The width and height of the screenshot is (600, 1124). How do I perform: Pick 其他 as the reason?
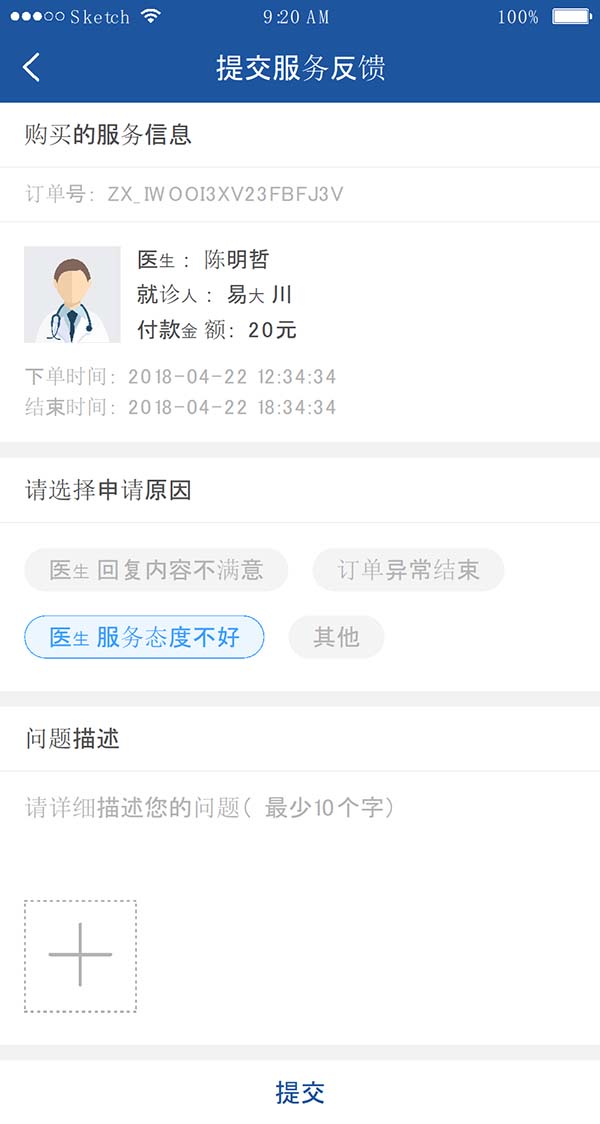[x=336, y=637]
